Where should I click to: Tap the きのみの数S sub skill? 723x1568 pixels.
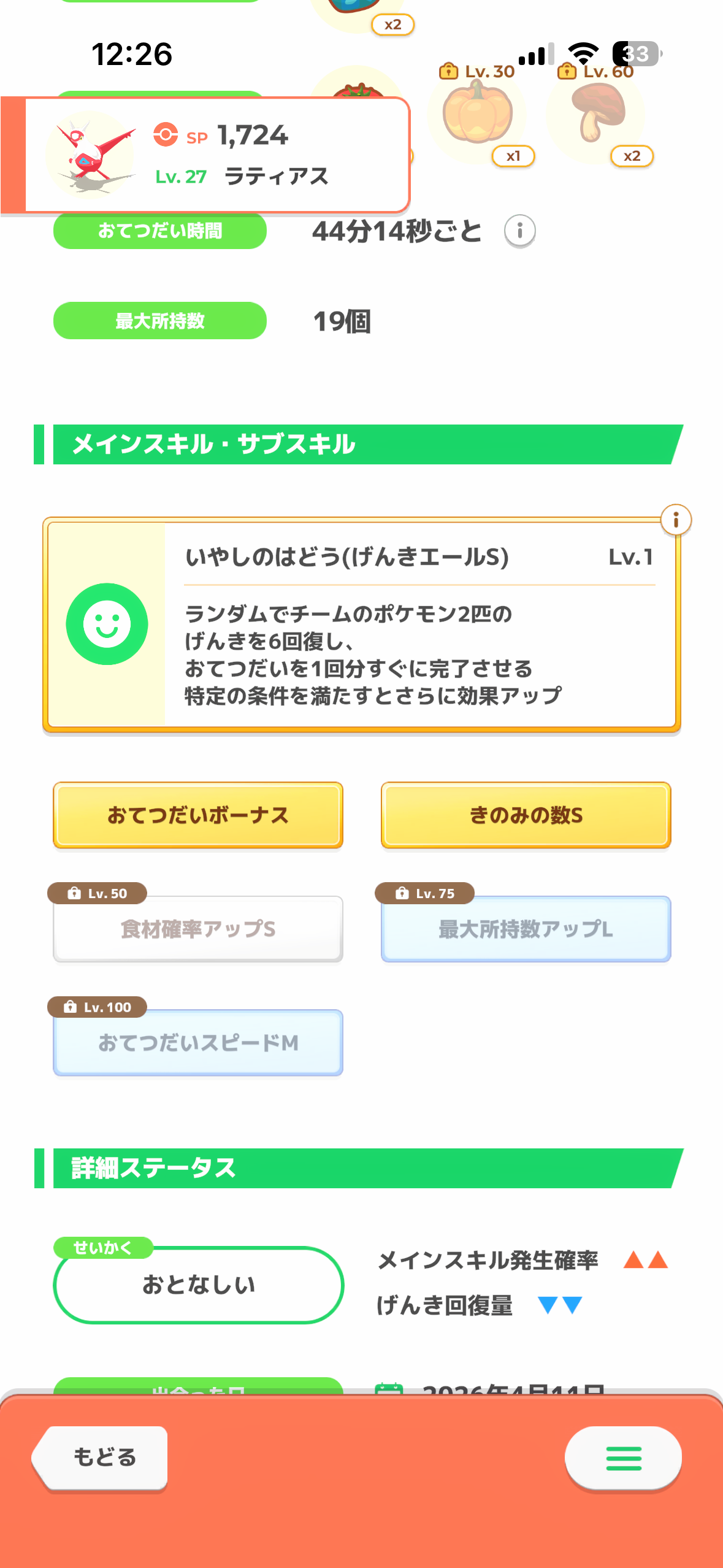526,815
